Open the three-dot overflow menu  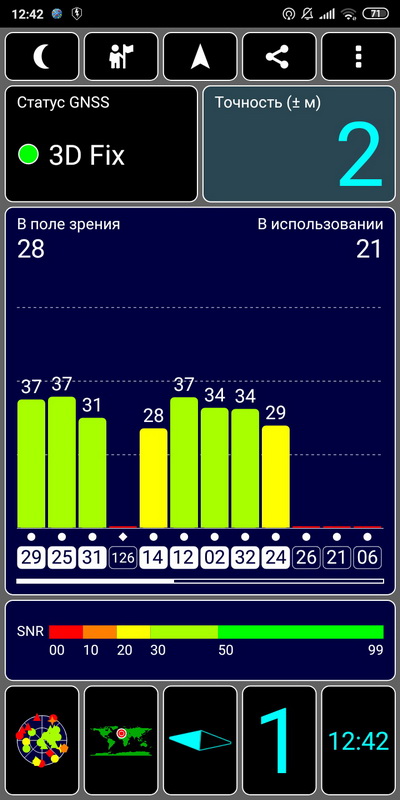[359, 57]
